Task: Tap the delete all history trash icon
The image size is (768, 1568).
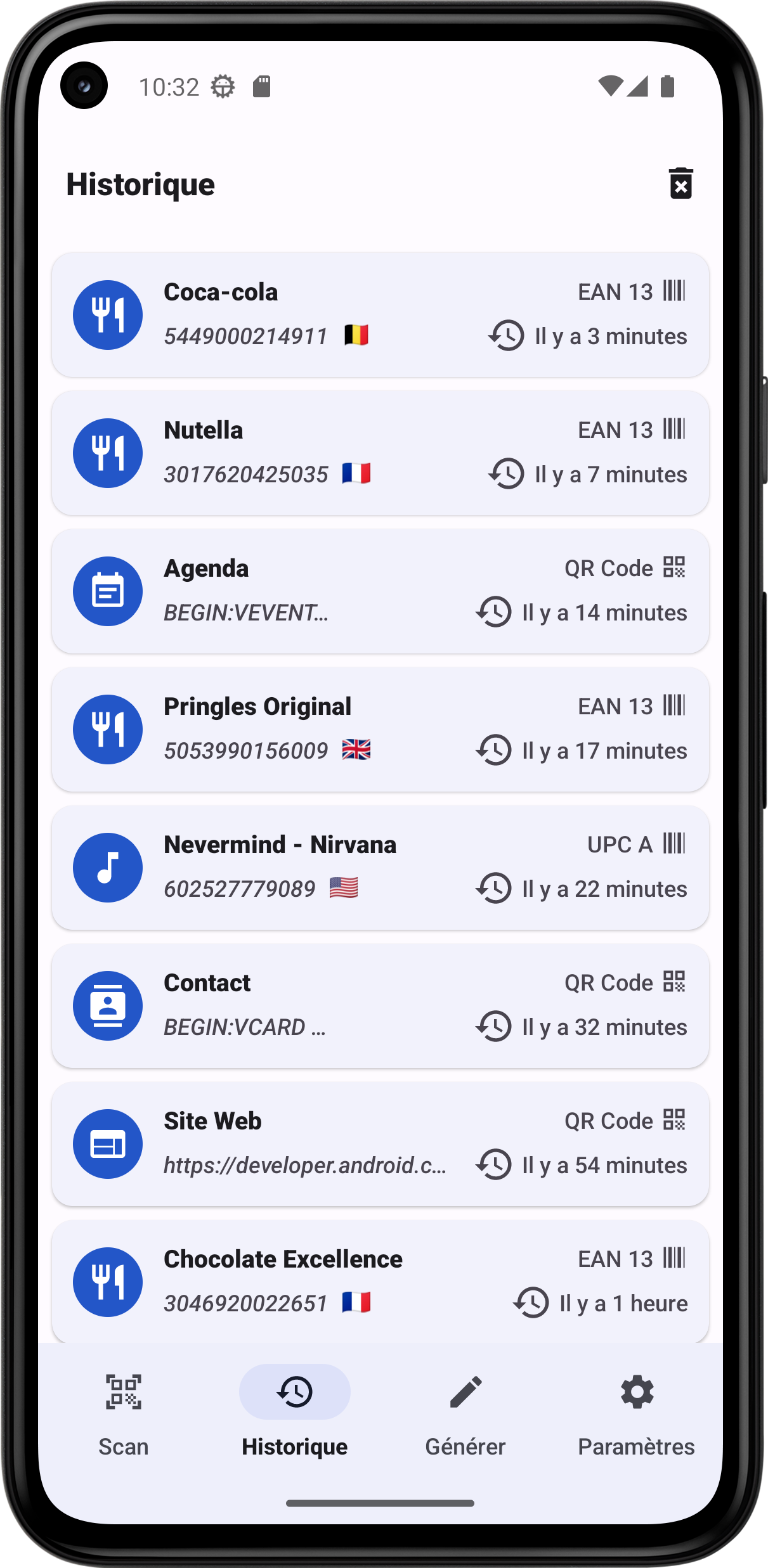Action: 680,184
